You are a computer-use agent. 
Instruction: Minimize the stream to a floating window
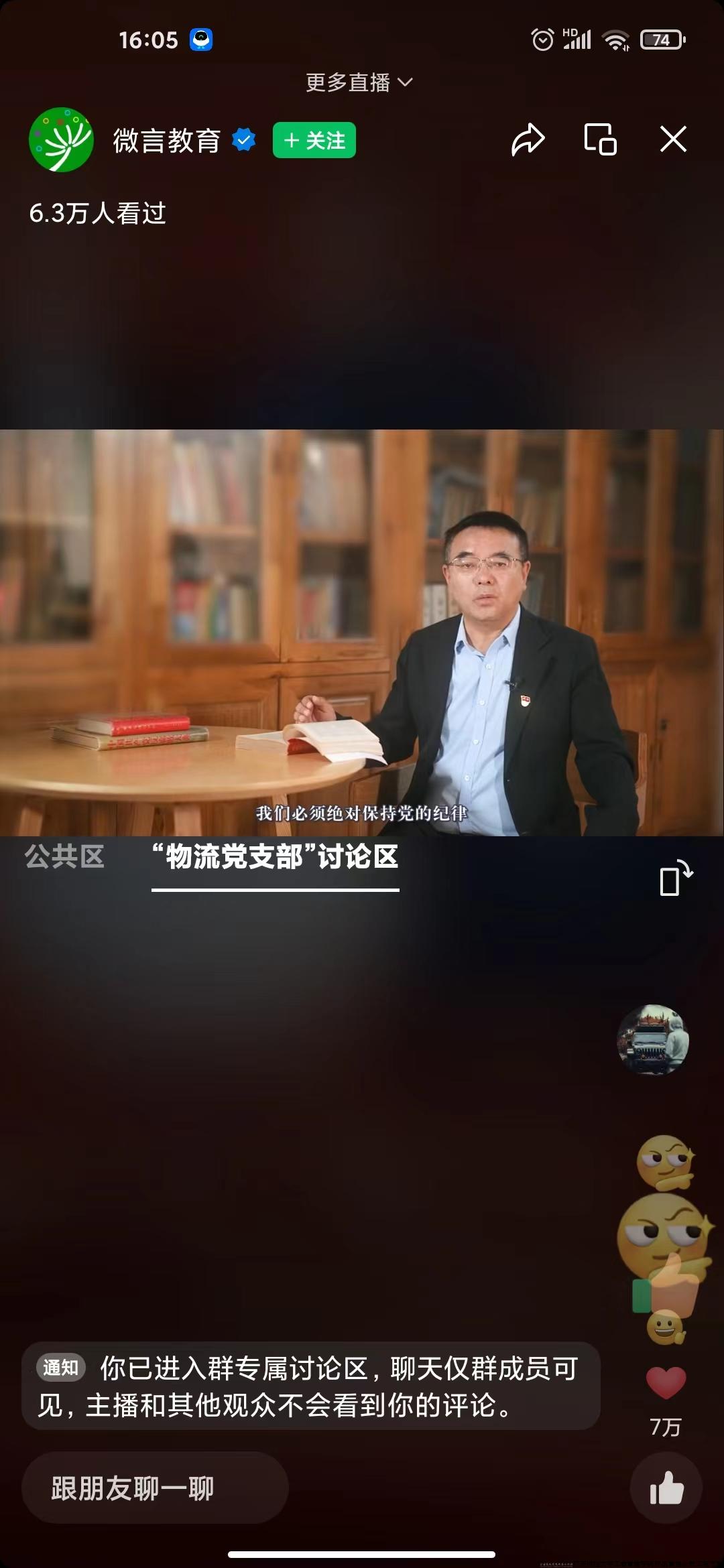point(600,140)
